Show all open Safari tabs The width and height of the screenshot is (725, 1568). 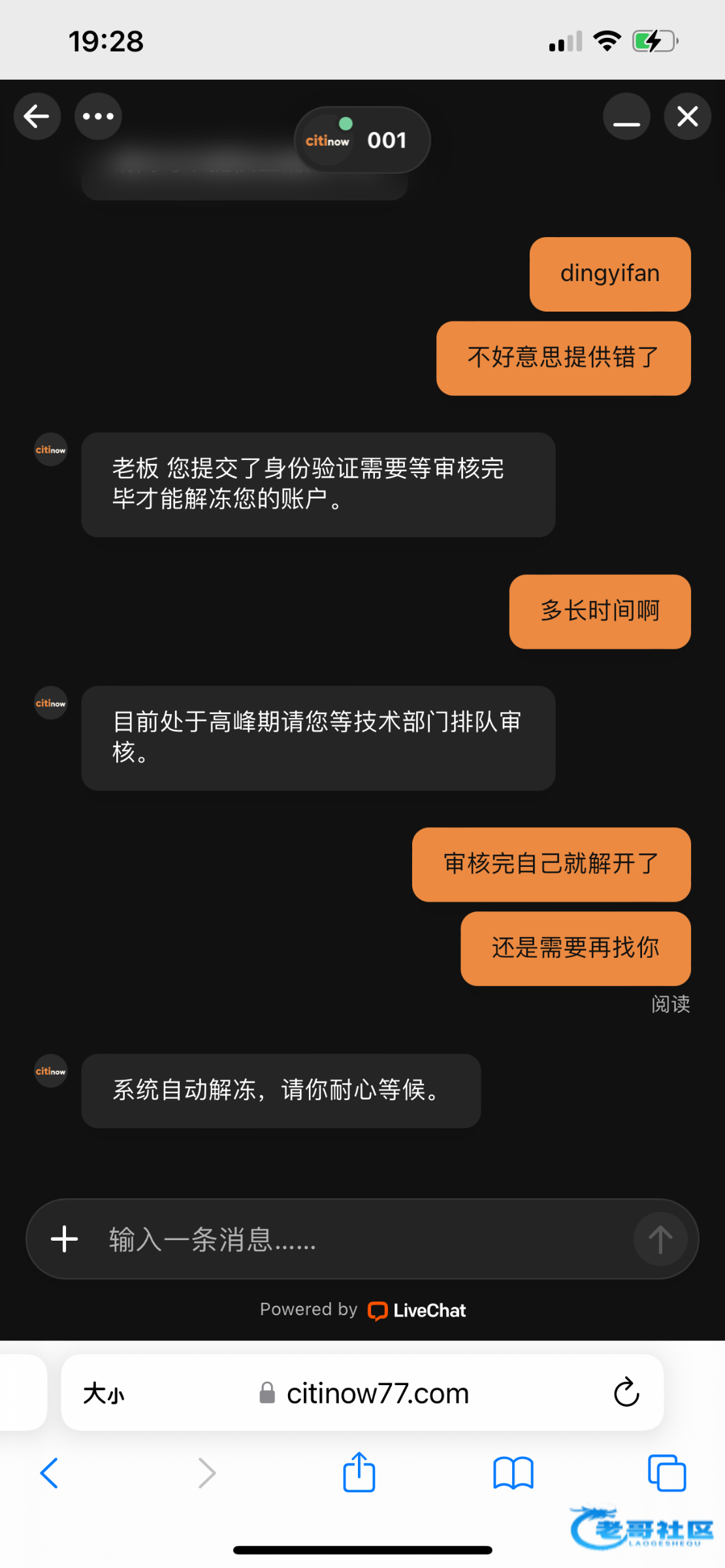pyautogui.click(x=666, y=1473)
